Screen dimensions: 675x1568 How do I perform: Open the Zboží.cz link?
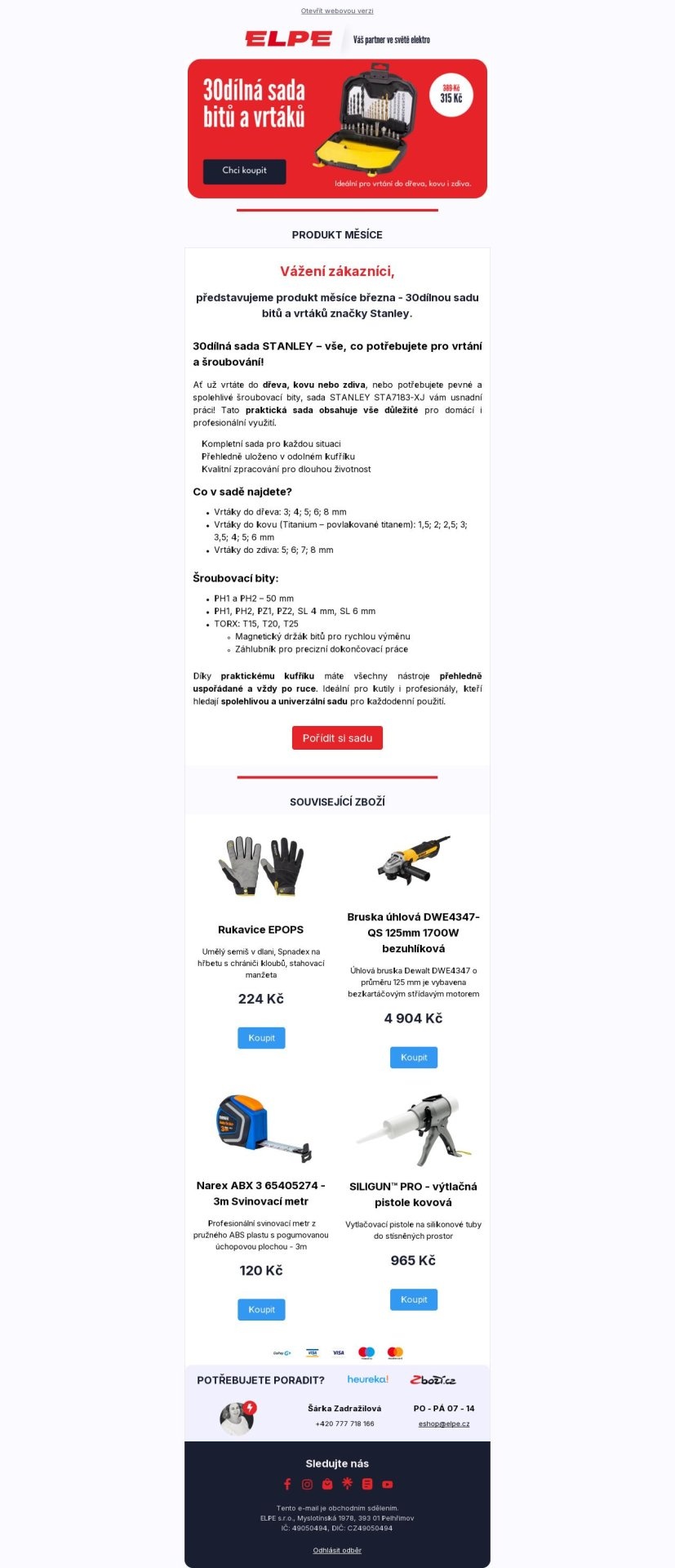click(x=433, y=1379)
